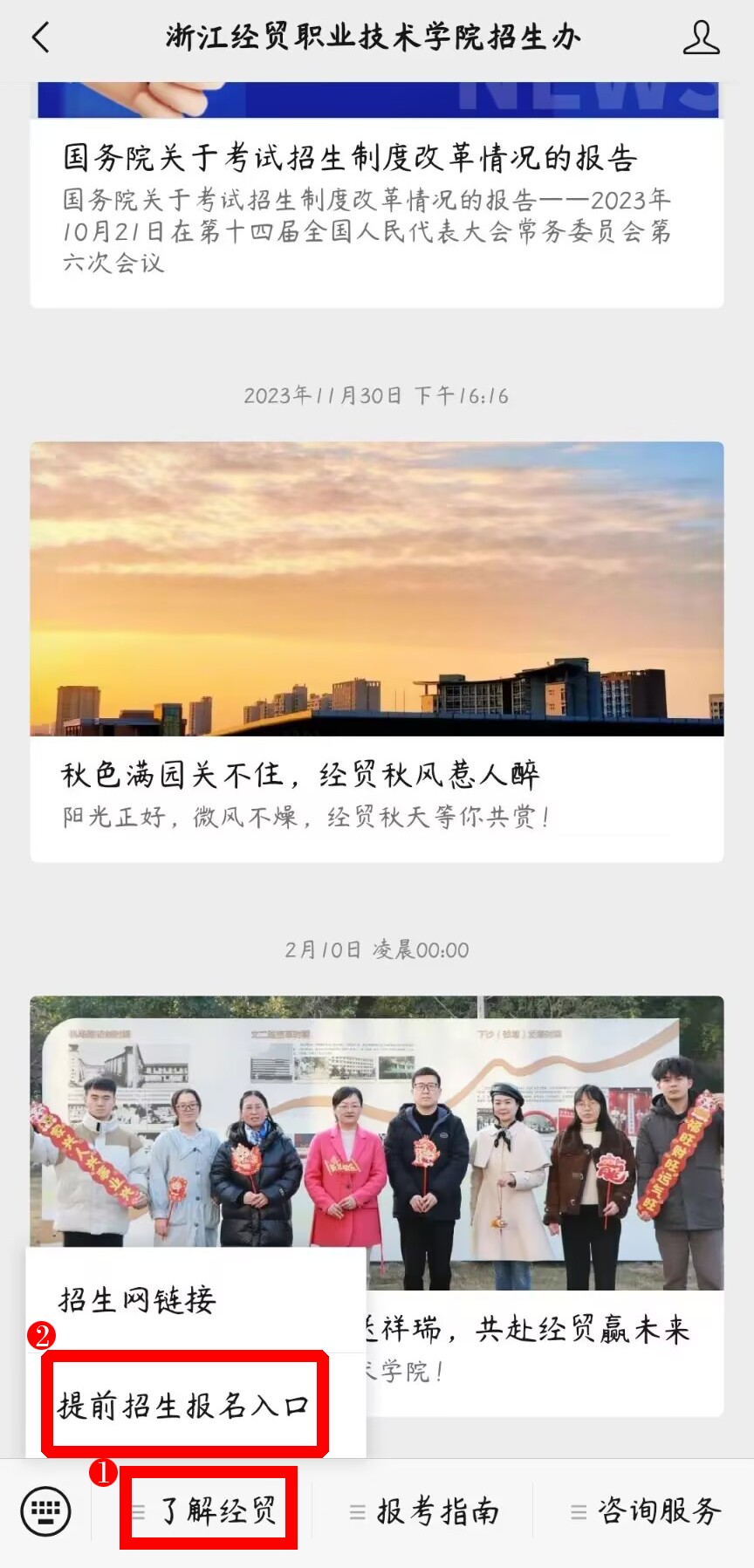Open the State Council exam reform report article

(x=376, y=209)
